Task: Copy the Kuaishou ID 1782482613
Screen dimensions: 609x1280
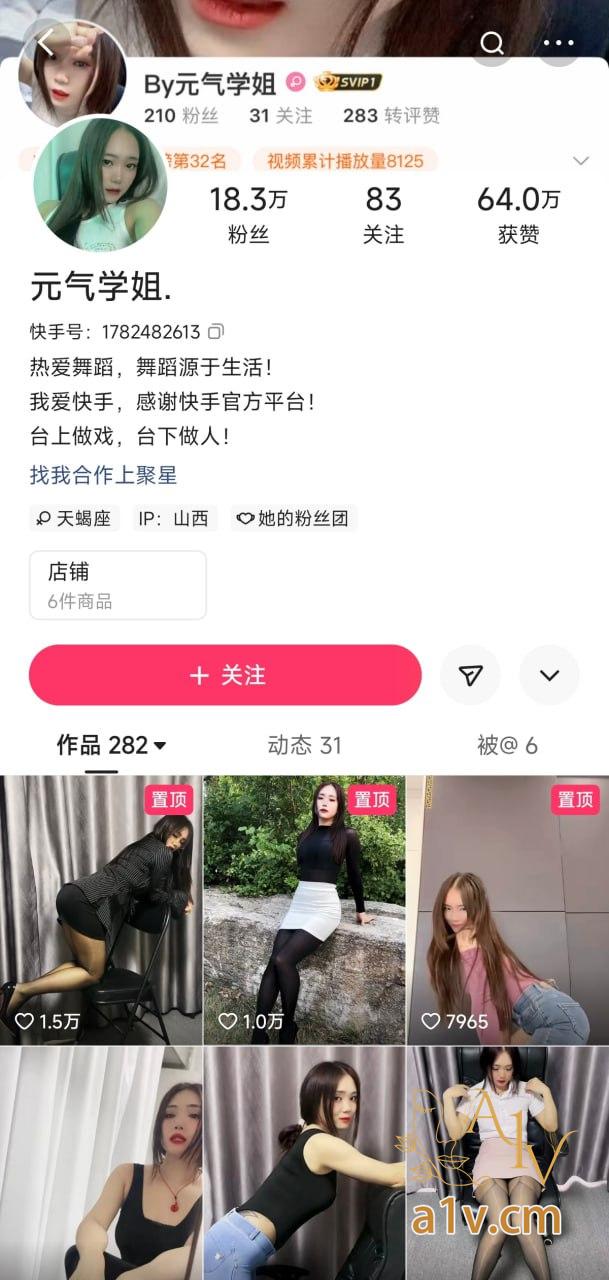Action: coord(217,332)
